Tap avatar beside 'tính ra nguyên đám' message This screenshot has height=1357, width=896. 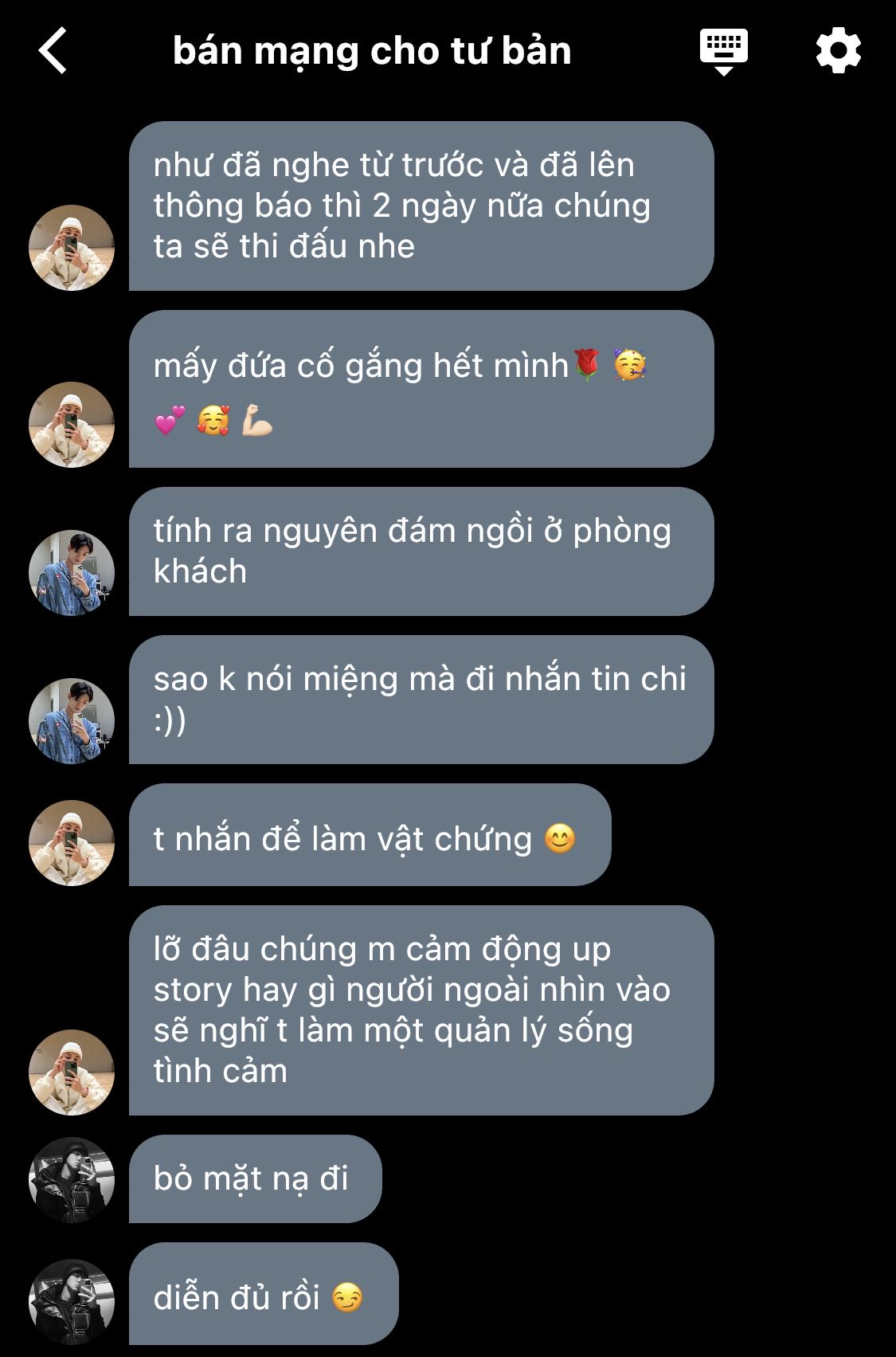point(72,573)
